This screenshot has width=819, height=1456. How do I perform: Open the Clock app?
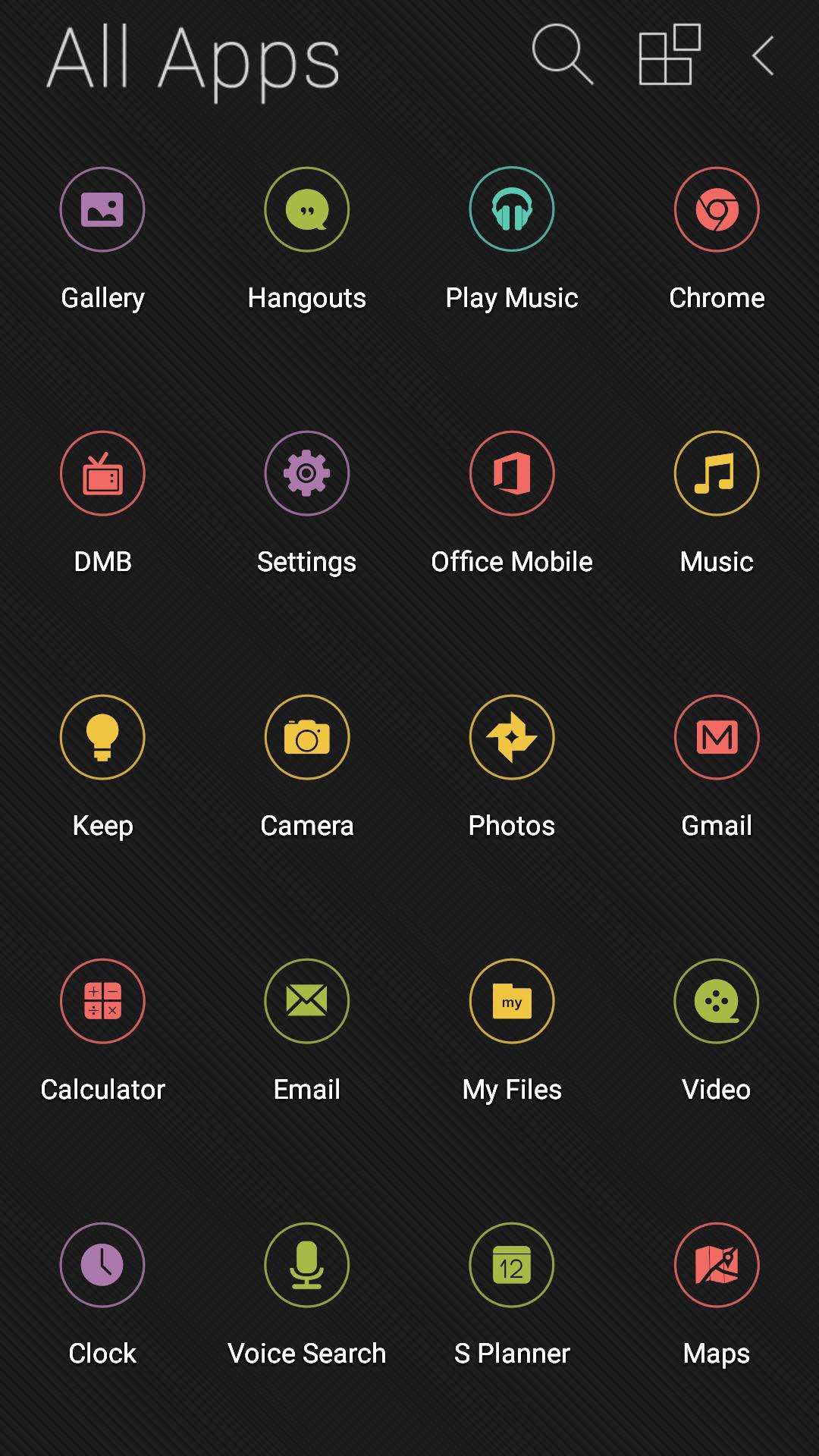coord(102,1265)
